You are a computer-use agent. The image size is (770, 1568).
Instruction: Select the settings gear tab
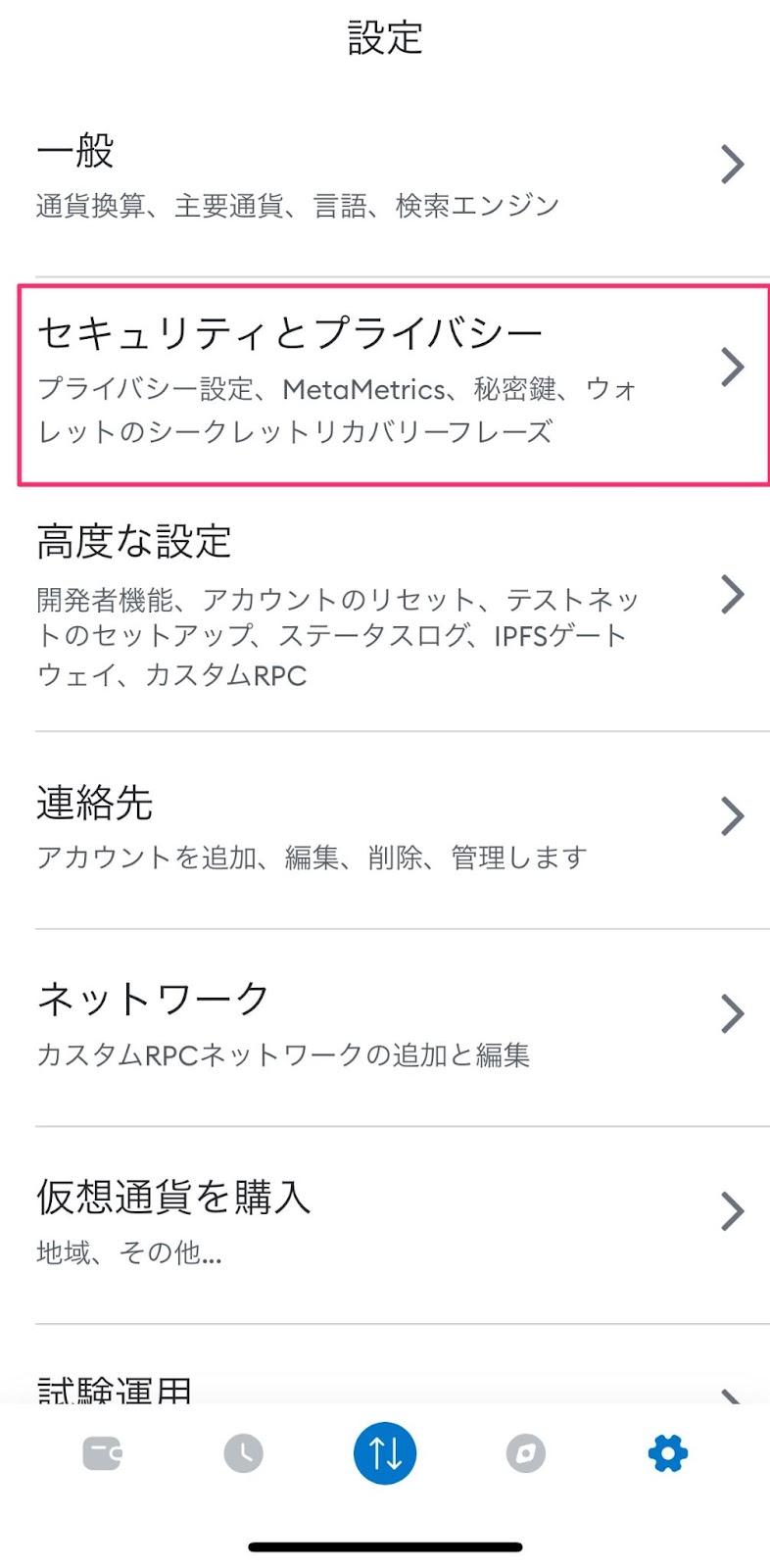[667, 1453]
